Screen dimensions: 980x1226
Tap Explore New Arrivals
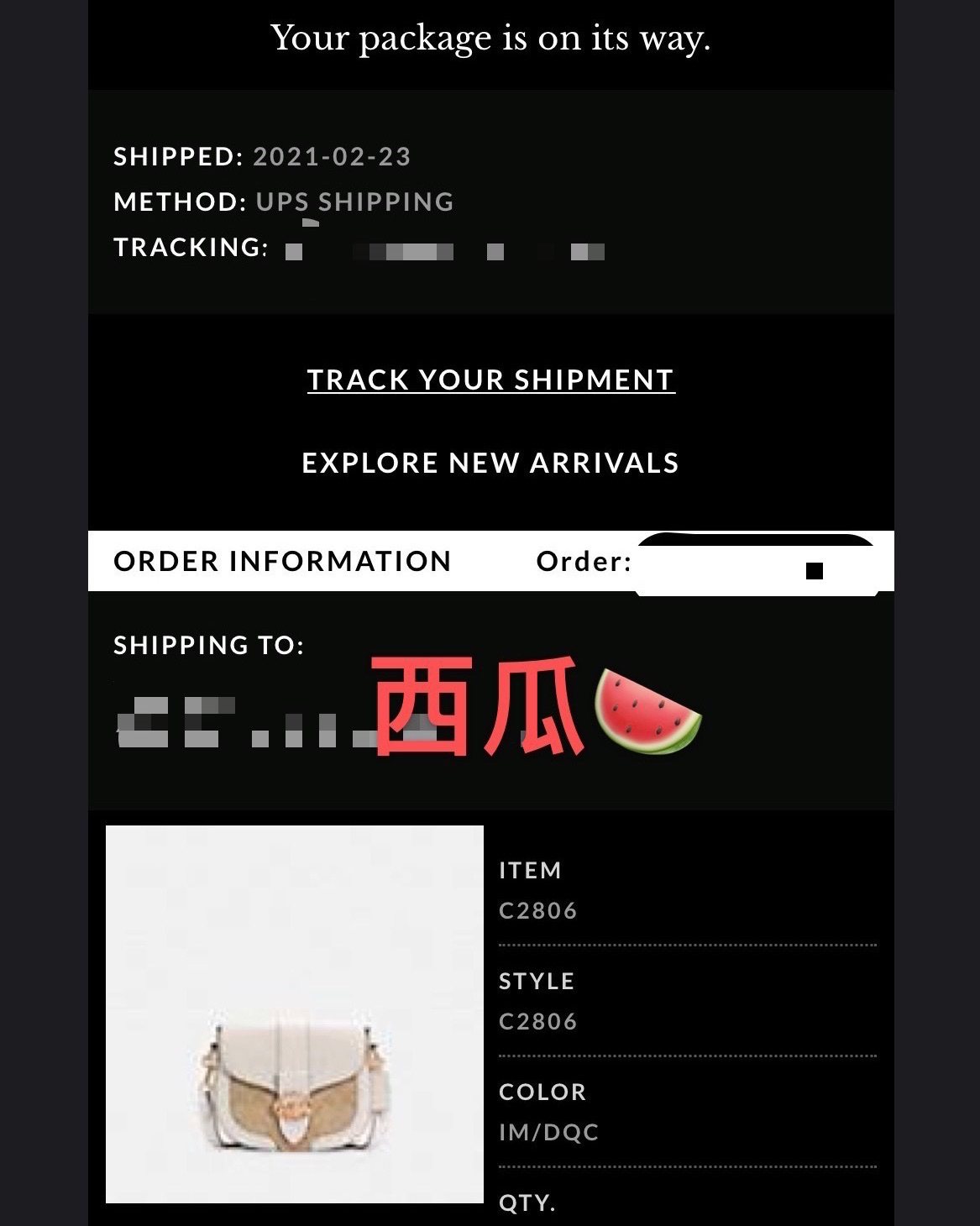point(490,463)
